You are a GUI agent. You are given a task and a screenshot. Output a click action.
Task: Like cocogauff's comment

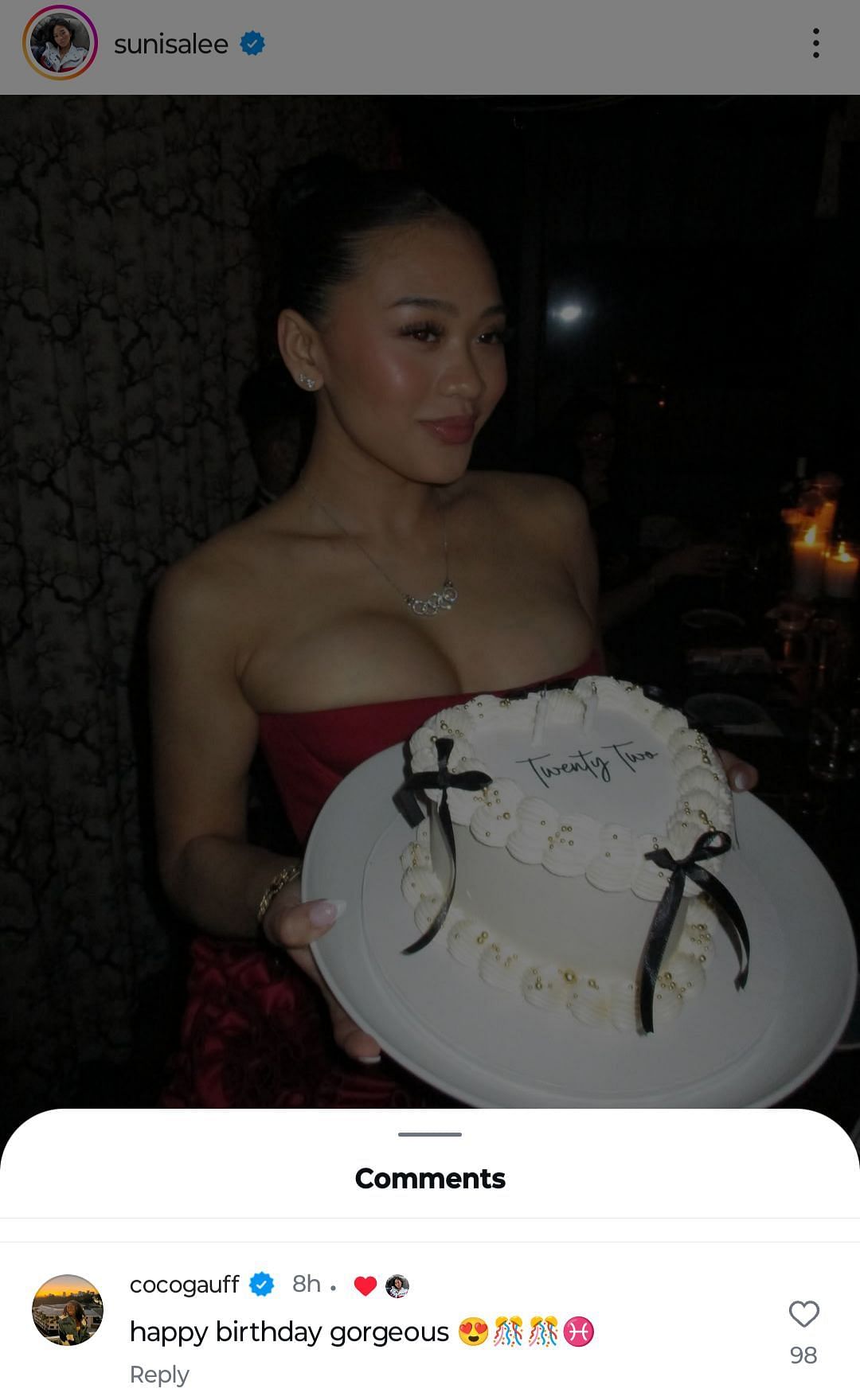pos(803,1314)
